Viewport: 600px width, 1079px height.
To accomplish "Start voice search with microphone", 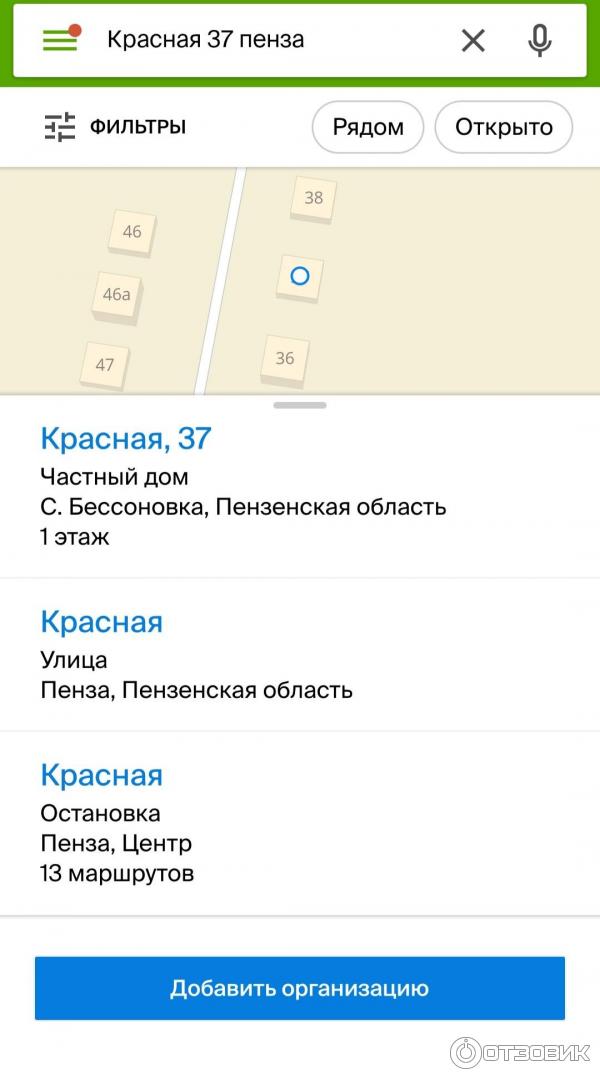I will (x=540, y=40).
